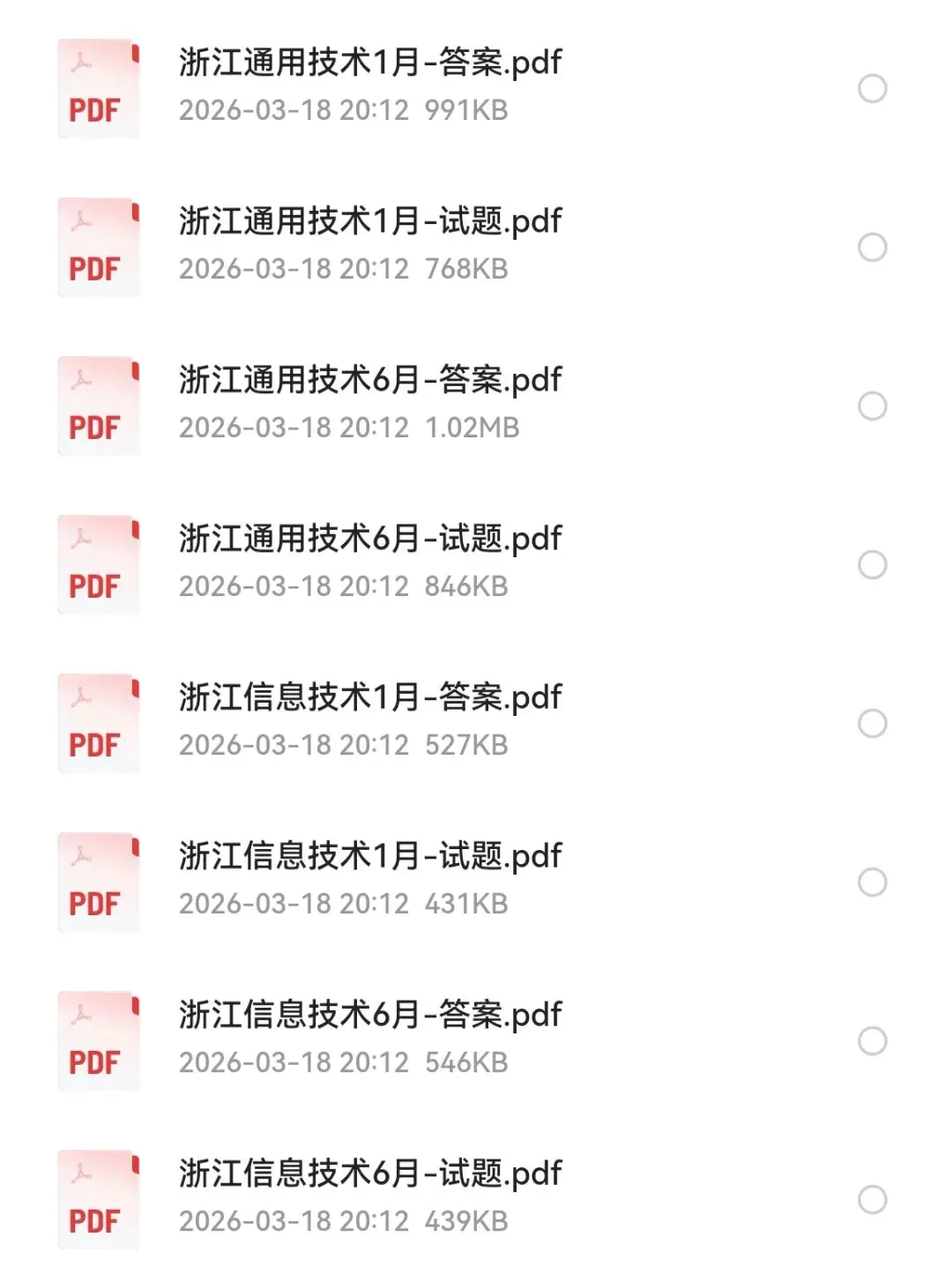Open 浙江通用技术6月-答案.pdf
This screenshot has width=952, height=1274.
pyautogui.click(x=476, y=406)
